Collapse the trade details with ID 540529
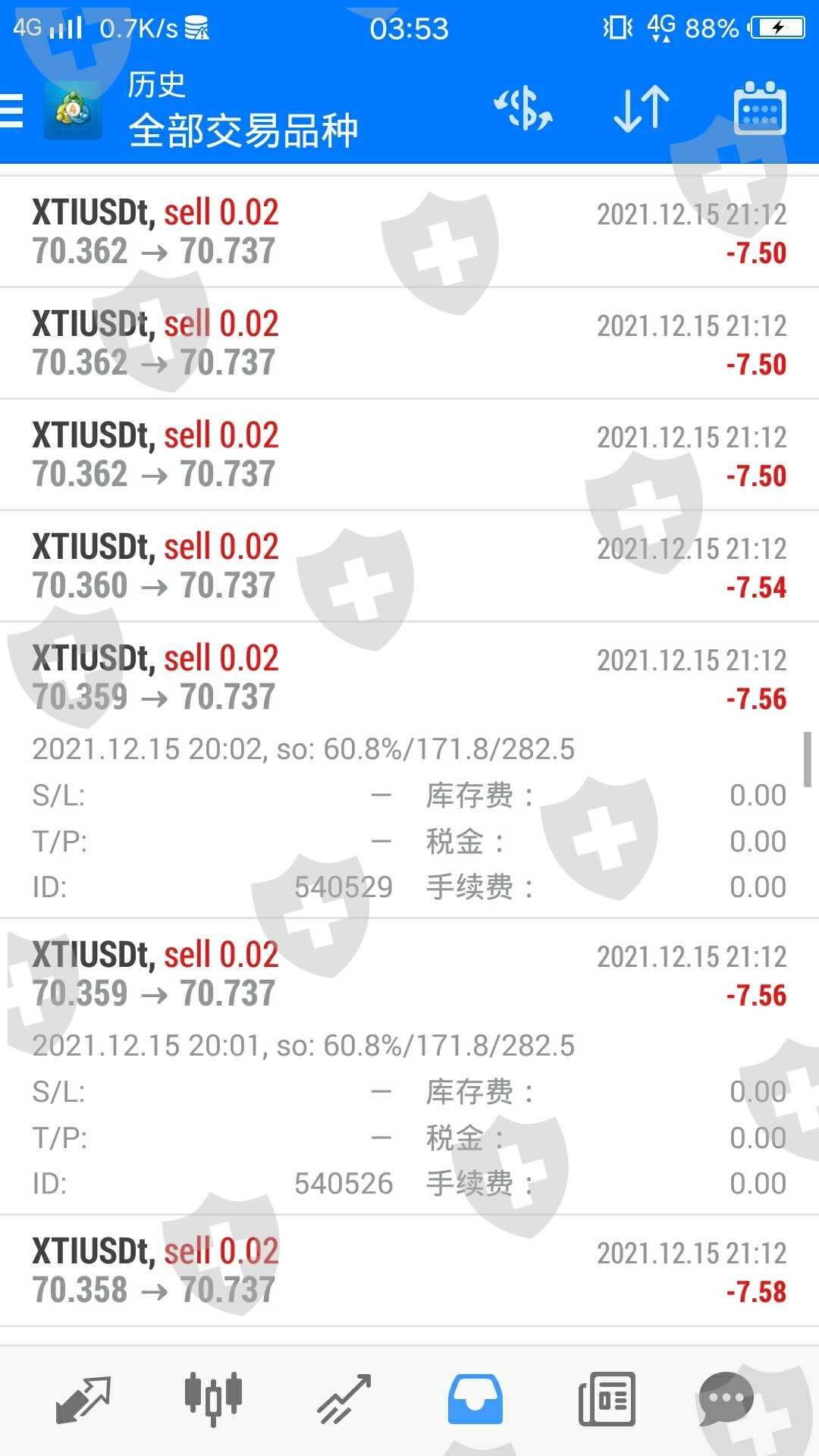Viewport: 819px width, 1456px height. 409,678
